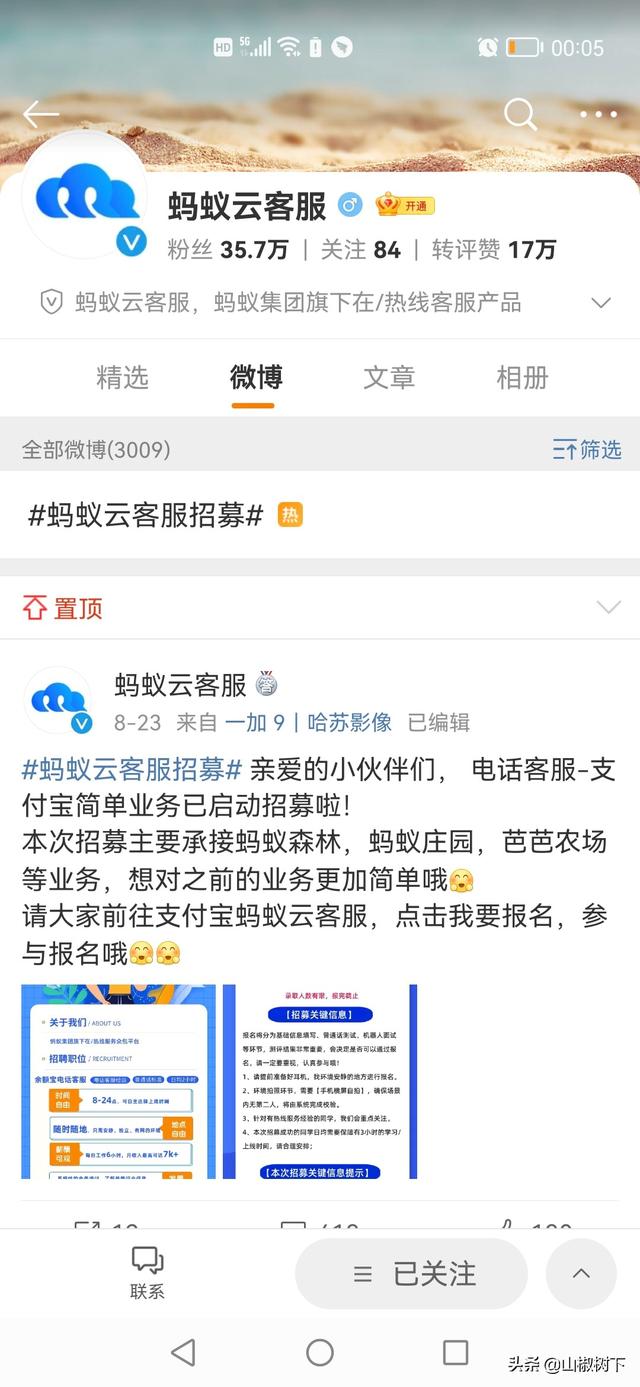Open the #蚂蚁云客服招募# hot topic row
This screenshot has width=640, height=1387.
[x=146, y=515]
